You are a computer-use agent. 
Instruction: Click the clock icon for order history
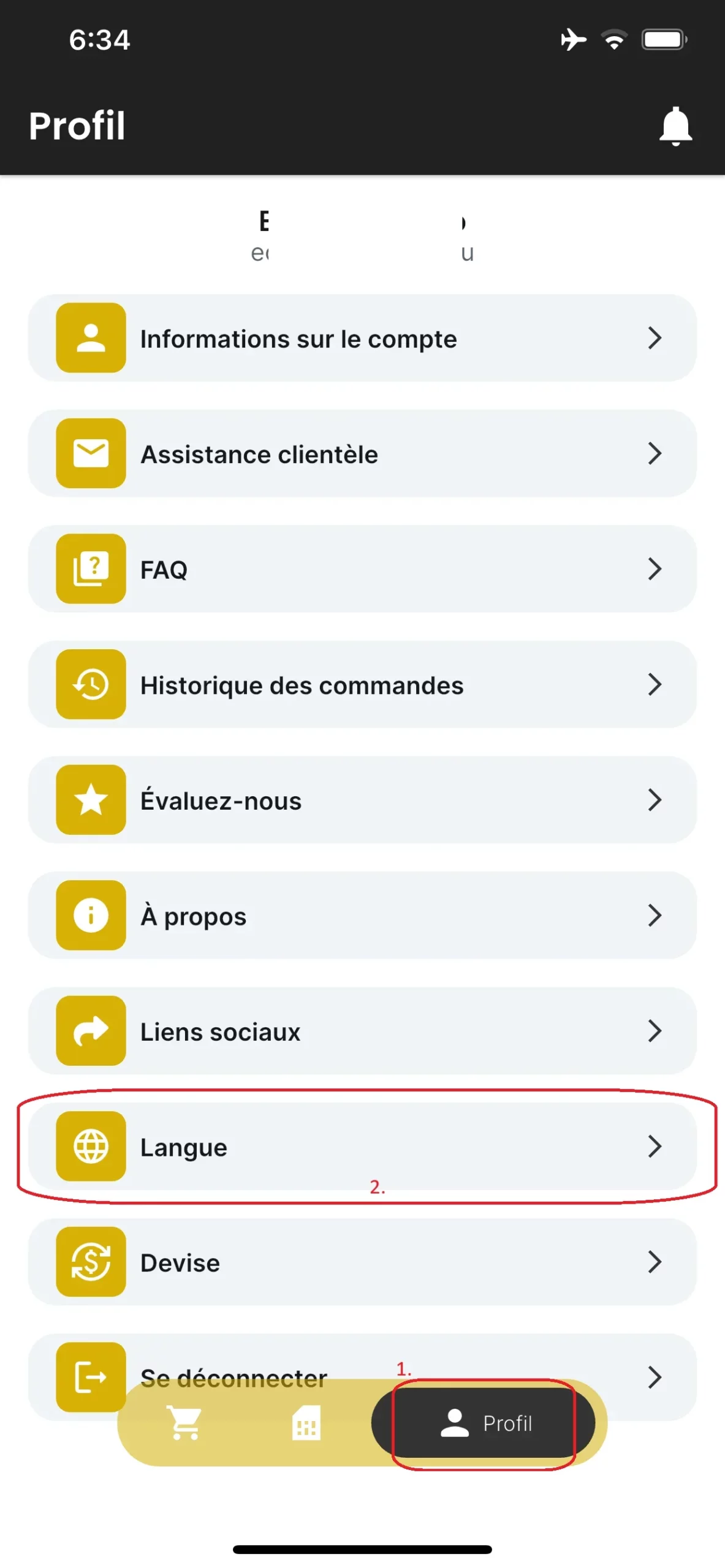(x=90, y=684)
